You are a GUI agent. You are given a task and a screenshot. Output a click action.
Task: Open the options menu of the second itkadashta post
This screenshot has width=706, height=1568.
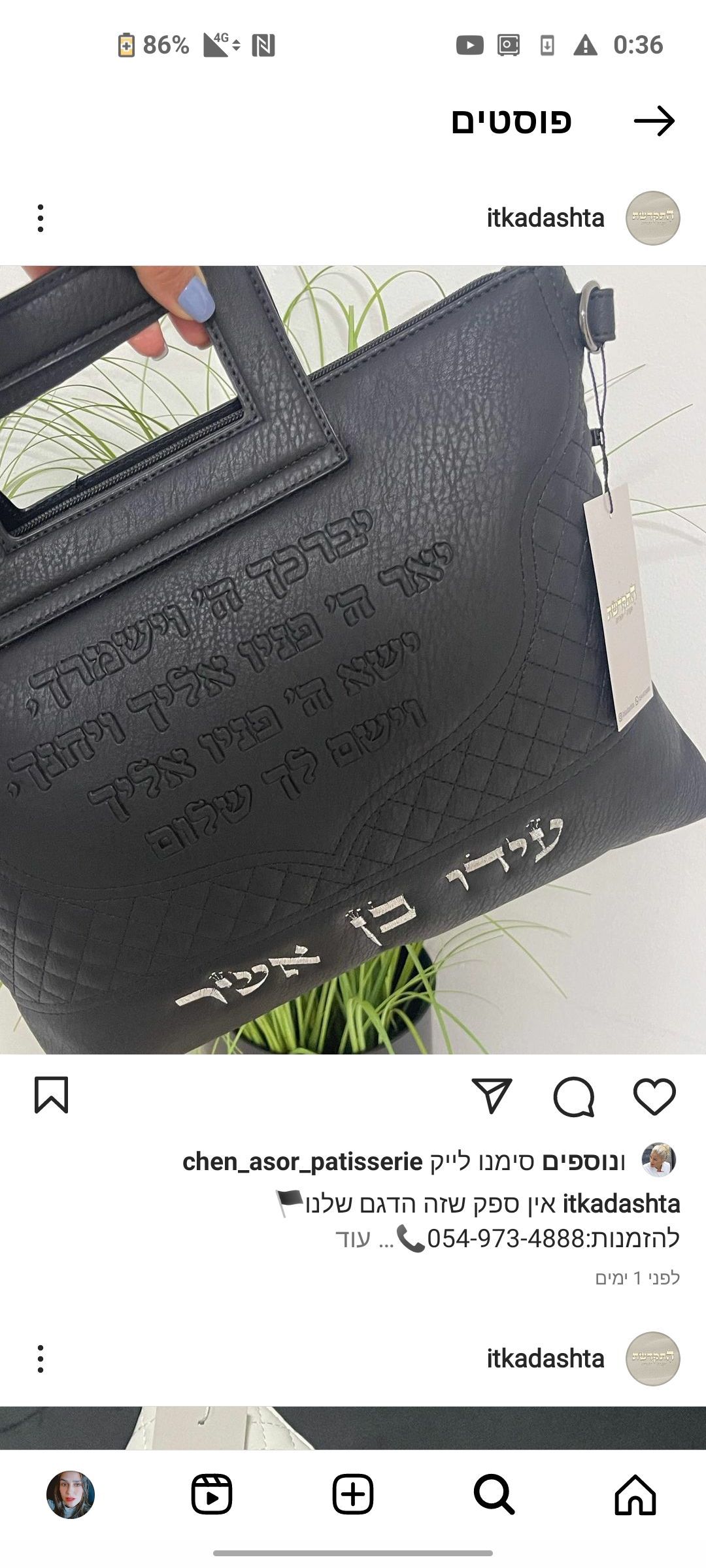pos(41,1359)
